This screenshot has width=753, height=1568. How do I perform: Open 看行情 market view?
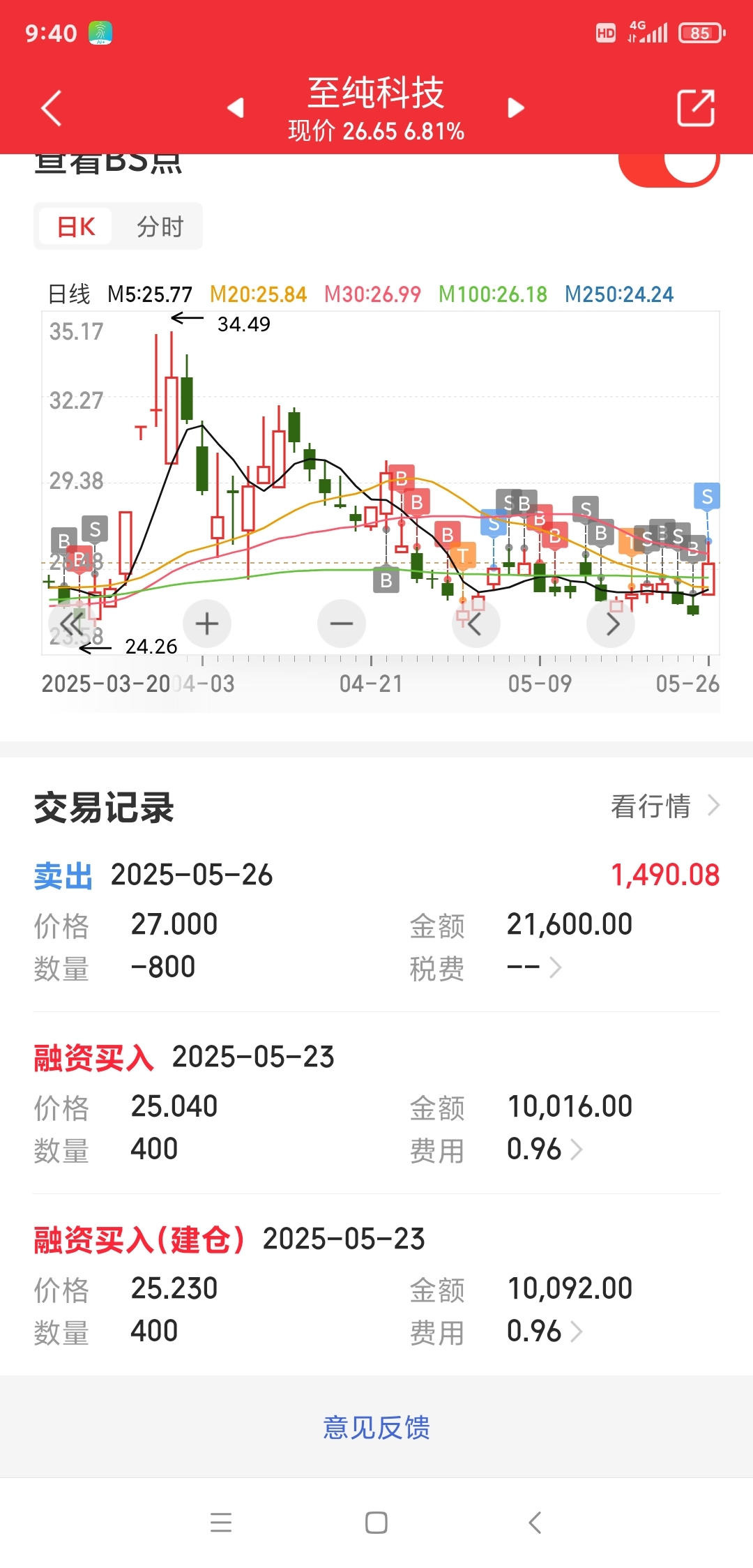point(665,806)
